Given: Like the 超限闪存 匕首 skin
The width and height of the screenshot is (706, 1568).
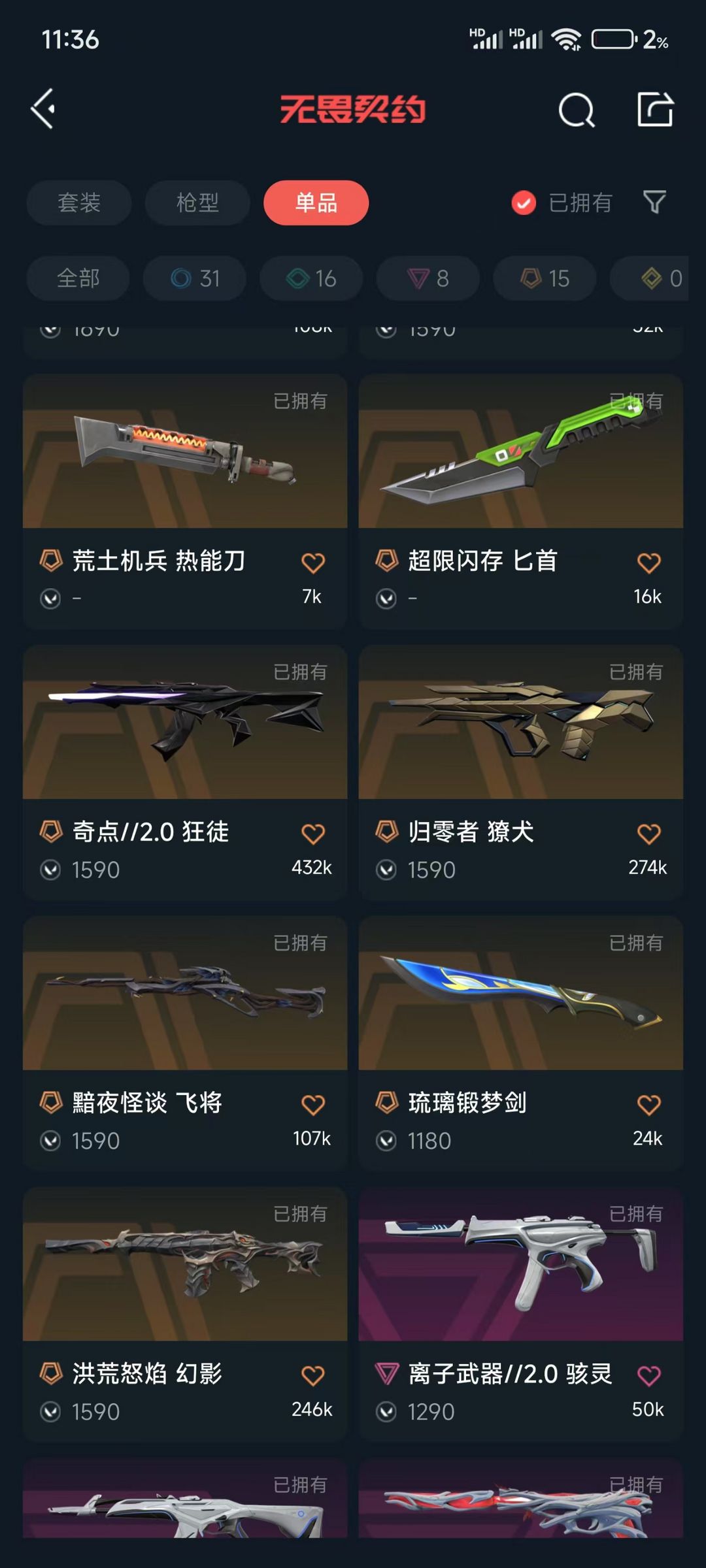Looking at the screenshot, I should (x=648, y=563).
